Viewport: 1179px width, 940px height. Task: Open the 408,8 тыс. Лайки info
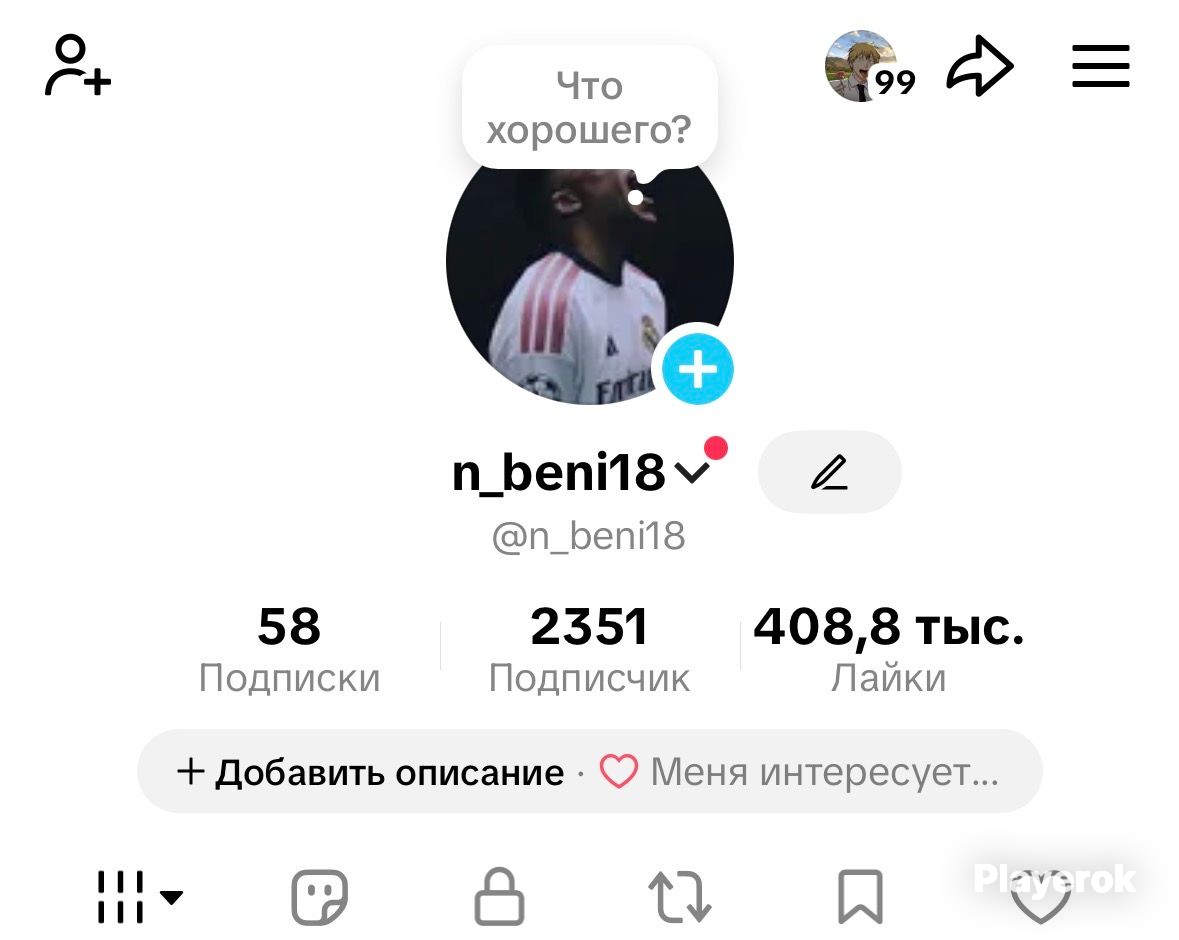click(889, 649)
